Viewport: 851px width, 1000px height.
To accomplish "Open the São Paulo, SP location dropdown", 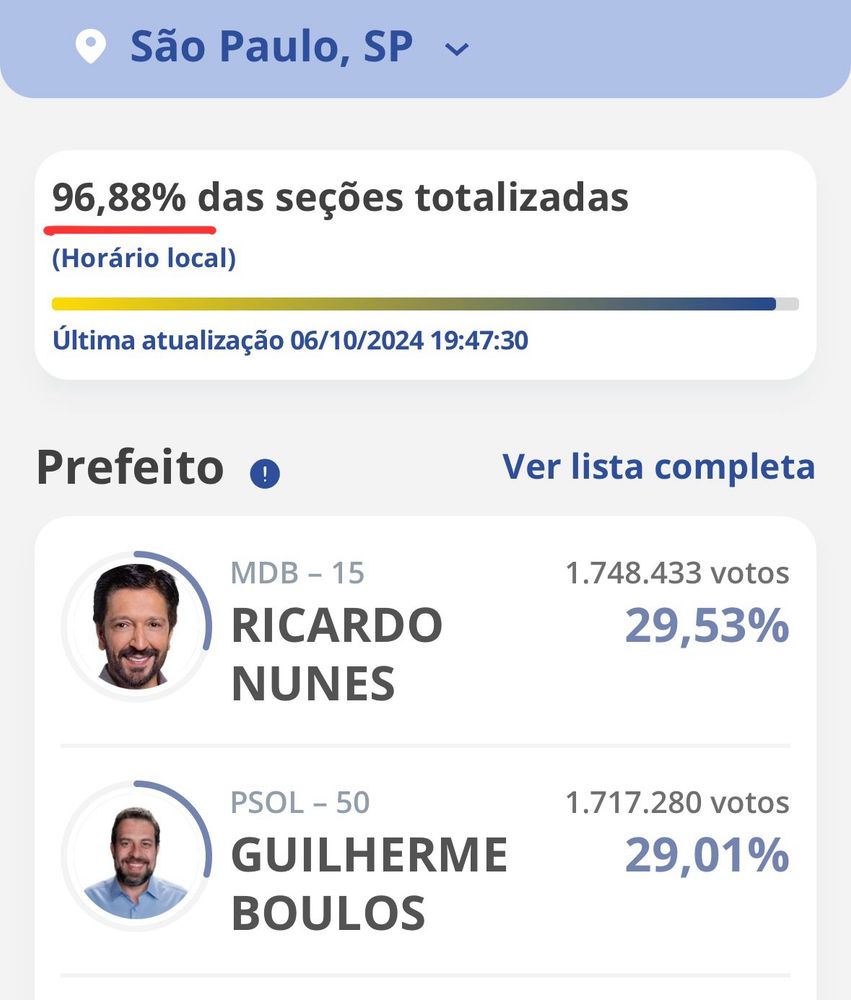I will (455, 48).
